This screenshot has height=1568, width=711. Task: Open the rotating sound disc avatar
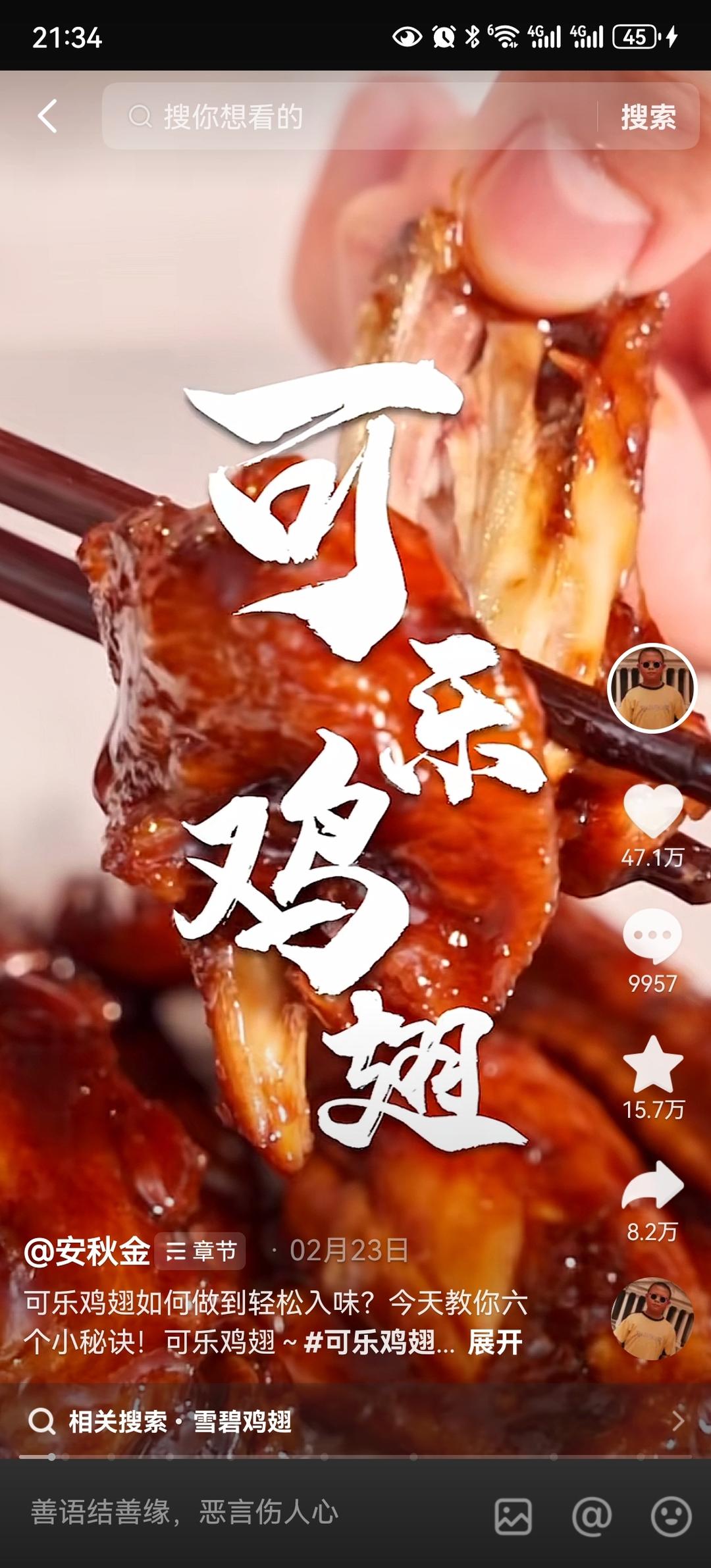tap(652, 1319)
